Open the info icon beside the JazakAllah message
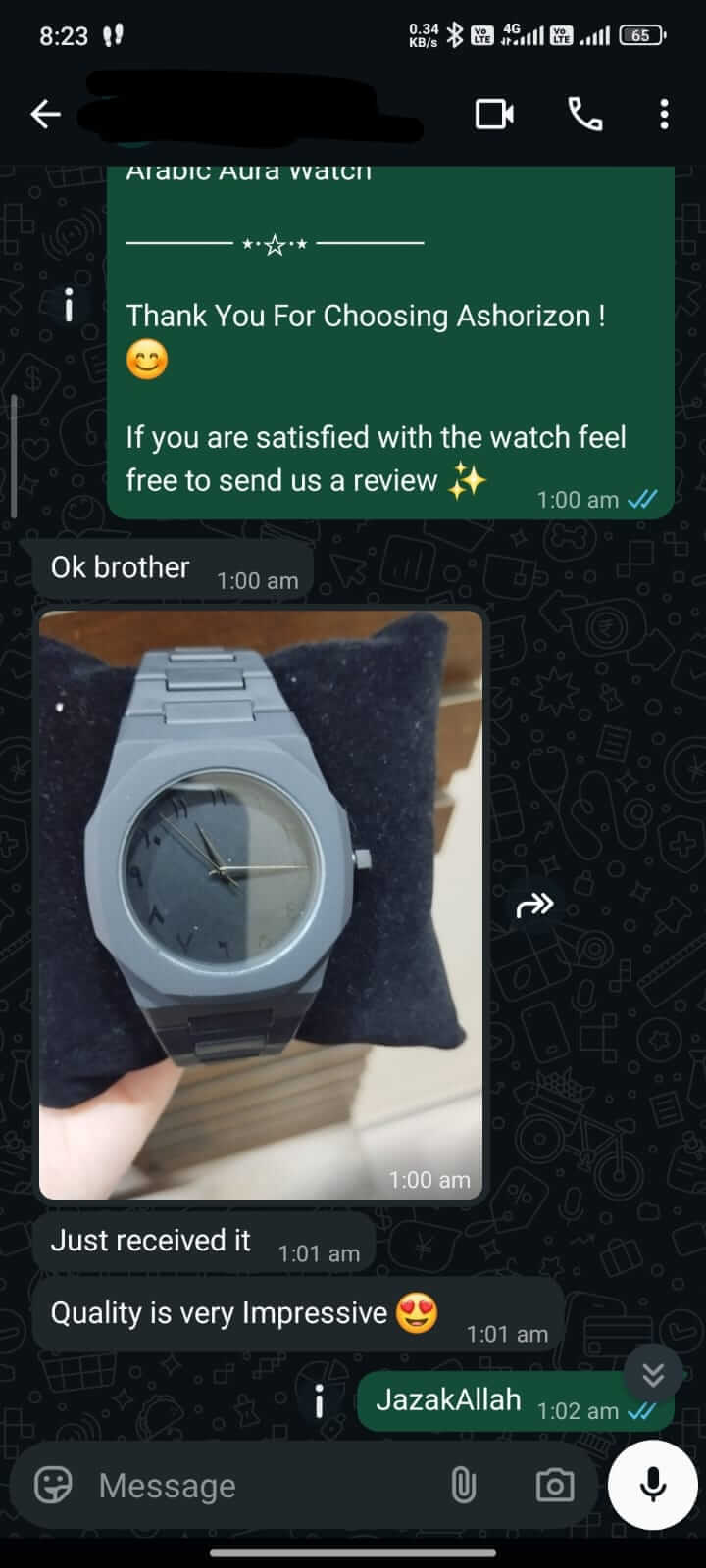This screenshot has width=706, height=1568. click(318, 1401)
